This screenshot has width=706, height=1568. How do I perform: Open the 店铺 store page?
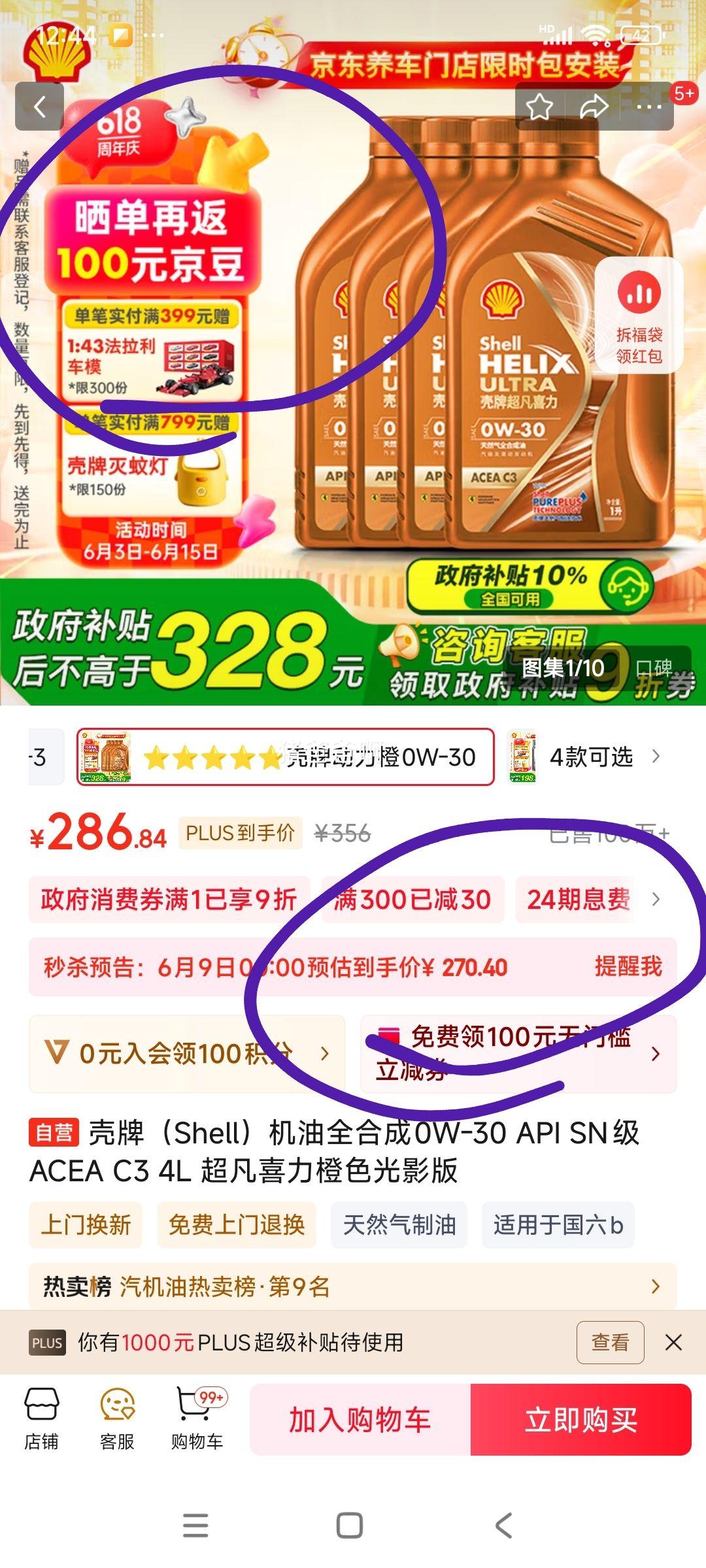41,1420
